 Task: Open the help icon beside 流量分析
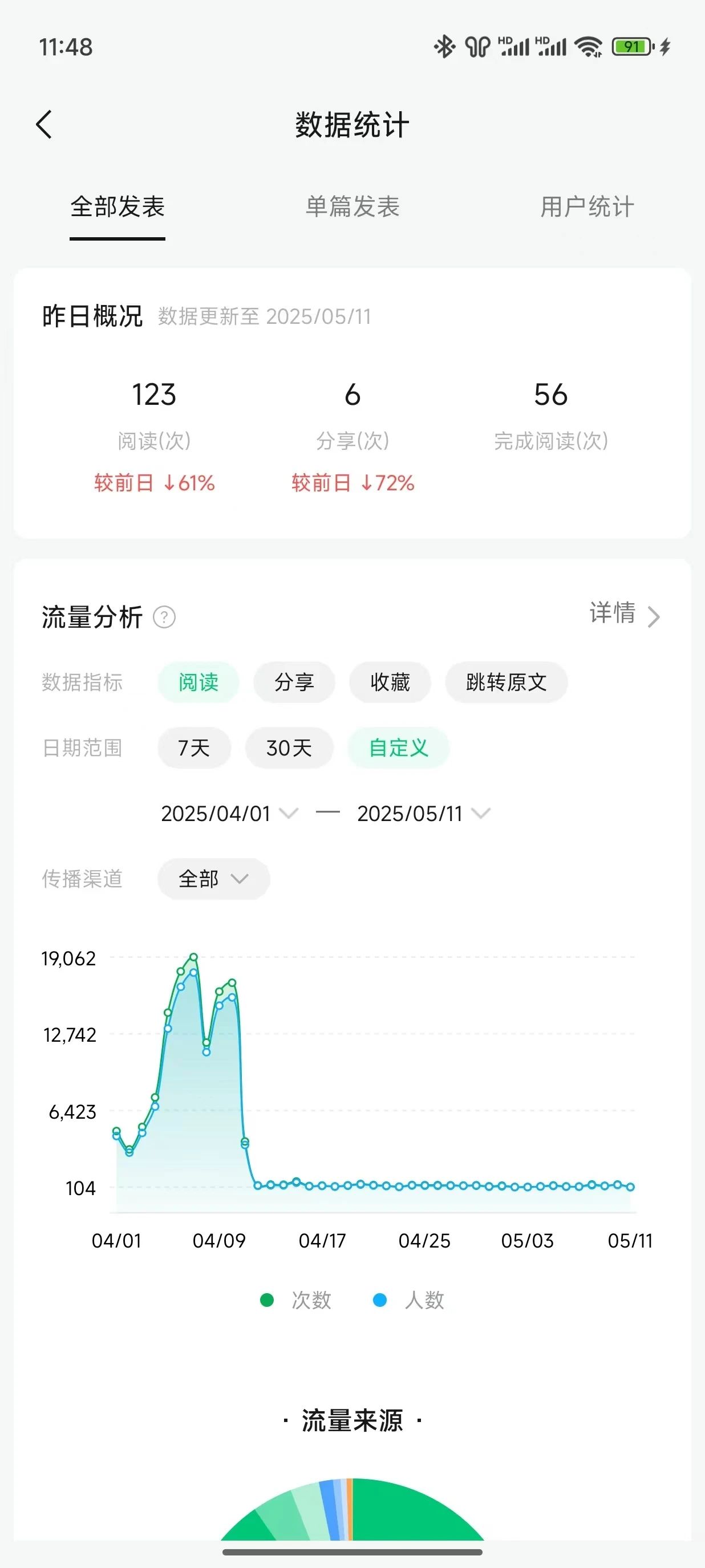164,616
